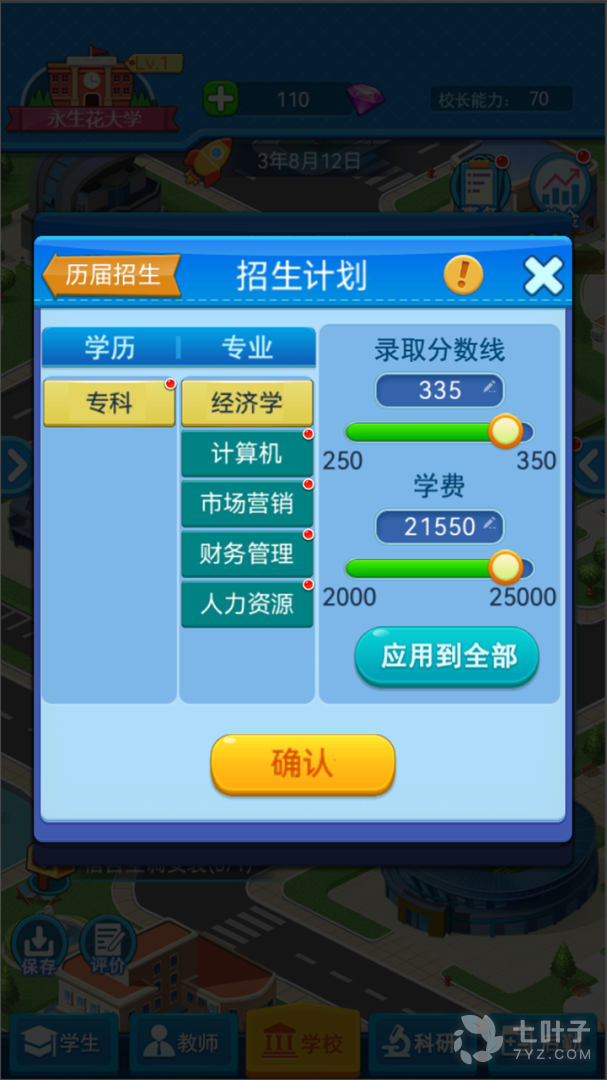Image resolution: width=607 pixels, height=1080 pixels.
Task: Edit the 学费 value 21550
Action: [439, 527]
